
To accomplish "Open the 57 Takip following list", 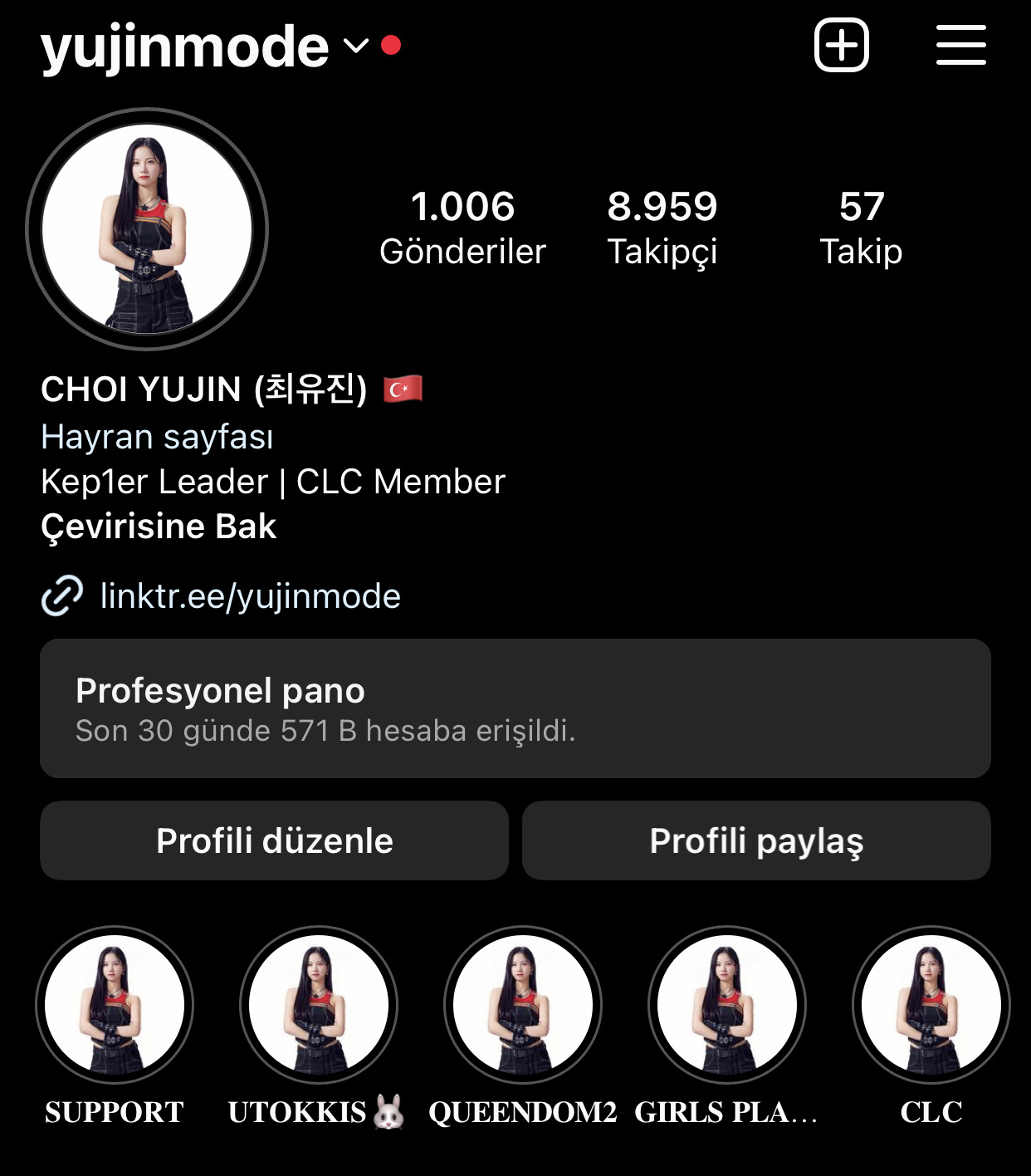I will [x=861, y=228].
